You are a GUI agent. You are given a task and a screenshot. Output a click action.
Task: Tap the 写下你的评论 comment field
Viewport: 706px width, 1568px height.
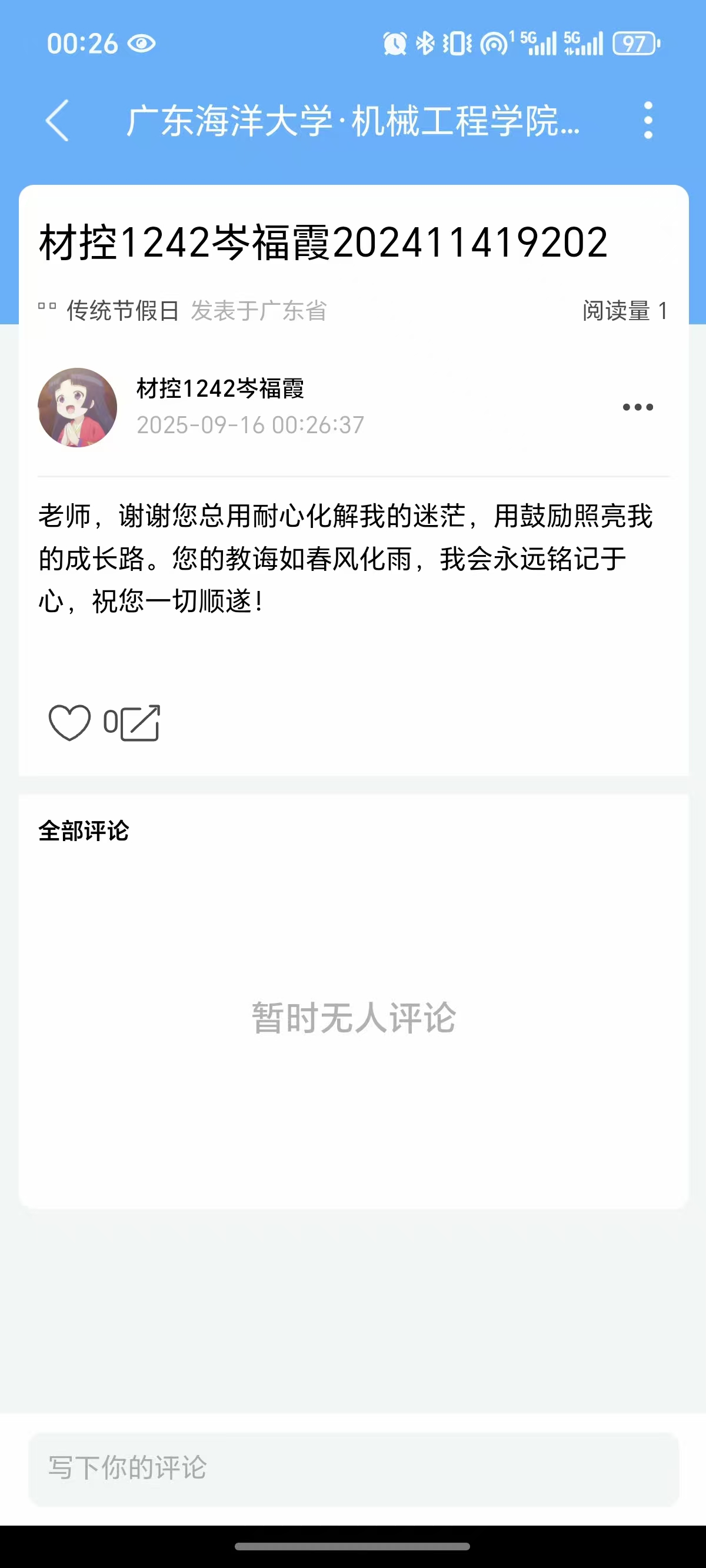[353, 1468]
